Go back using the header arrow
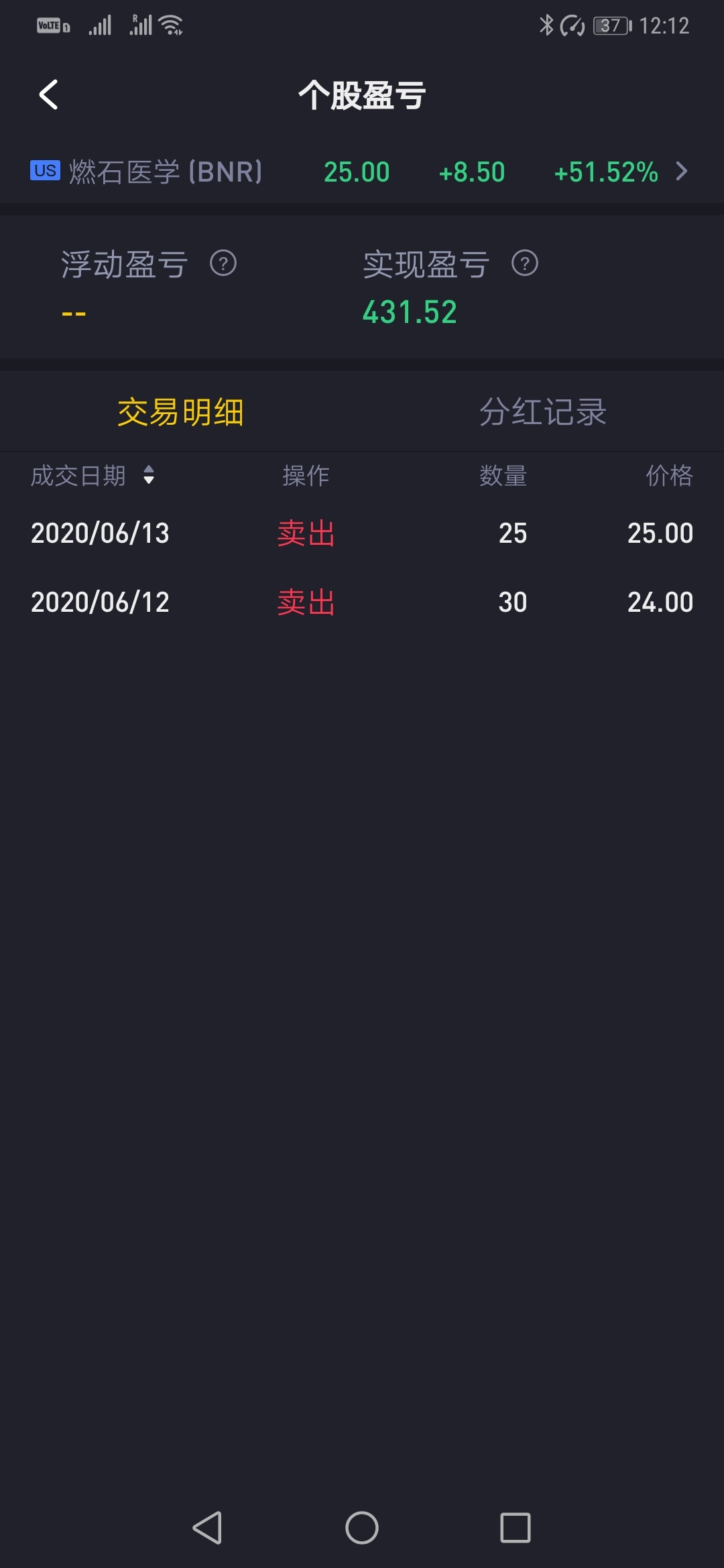The width and height of the screenshot is (724, 1568). [x=48, y=94]
